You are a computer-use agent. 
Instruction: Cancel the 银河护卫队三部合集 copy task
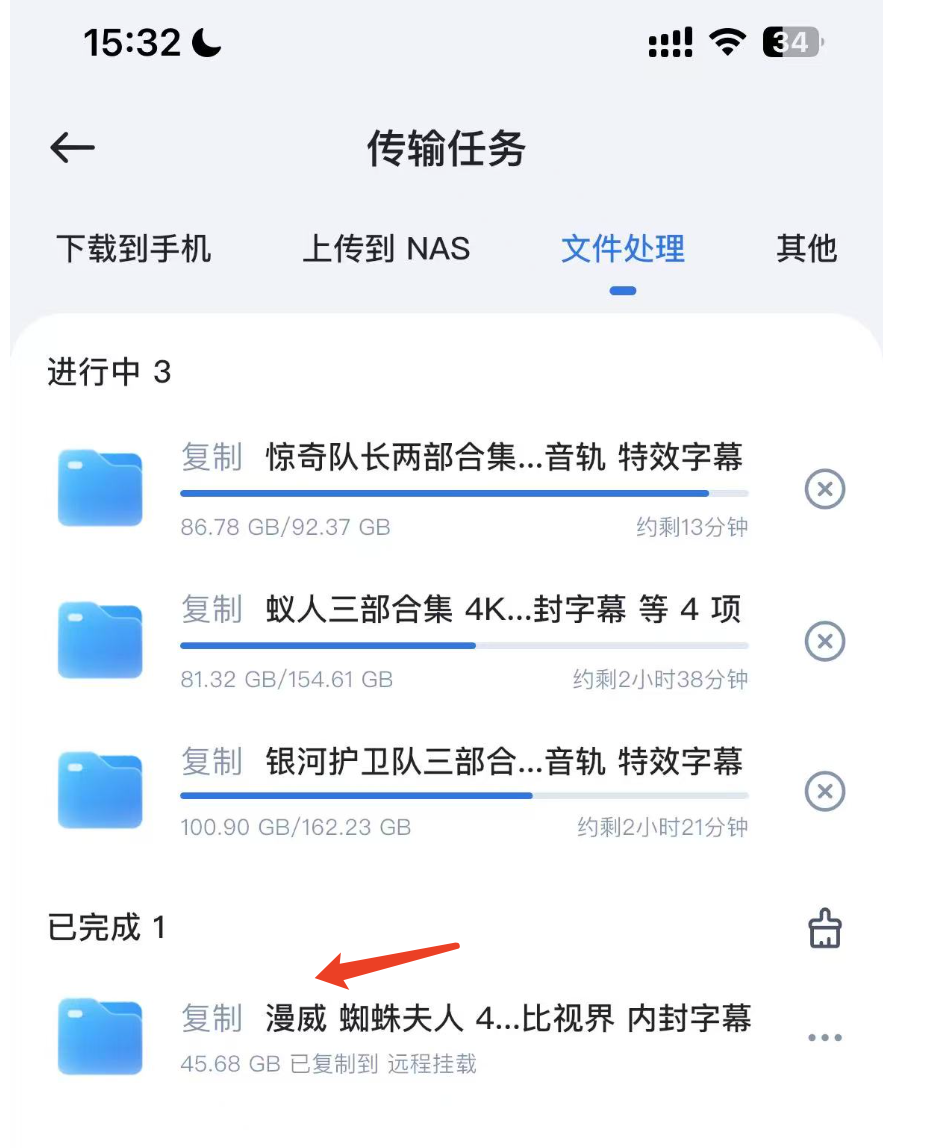[x=824, y=792]
